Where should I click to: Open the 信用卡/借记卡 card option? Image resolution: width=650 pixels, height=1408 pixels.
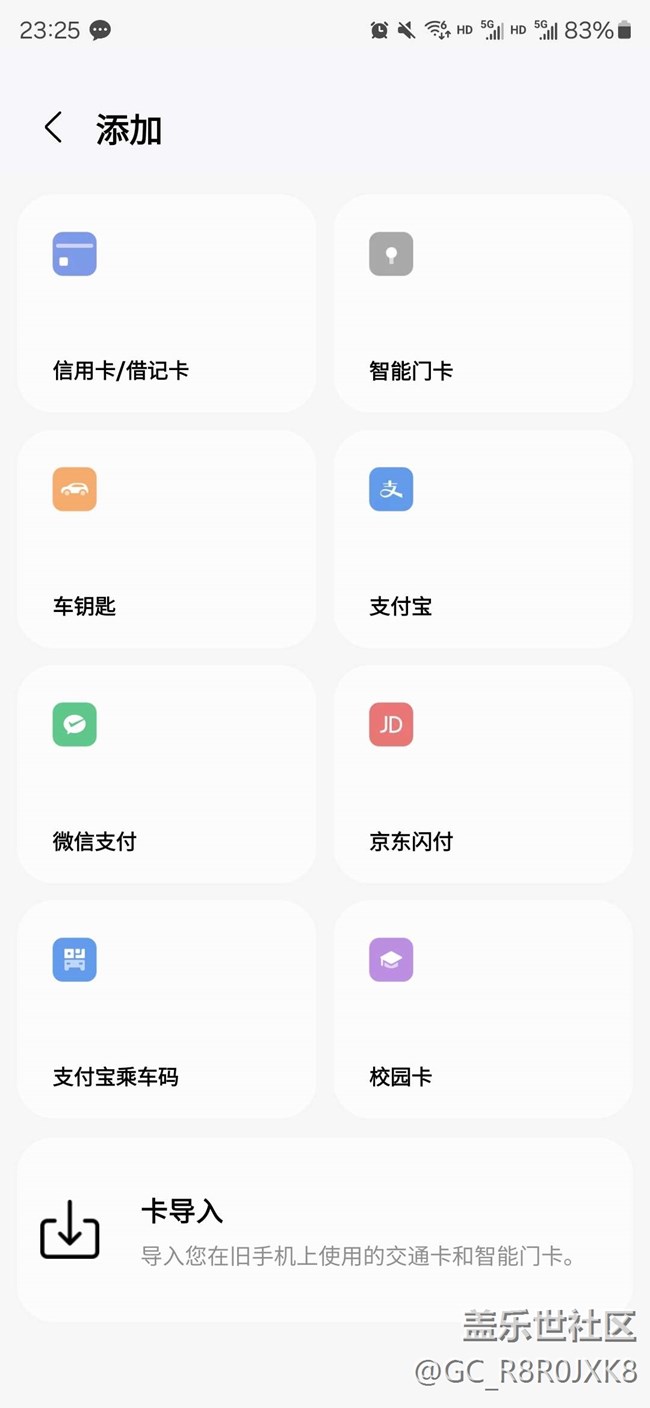click(166, 303)
